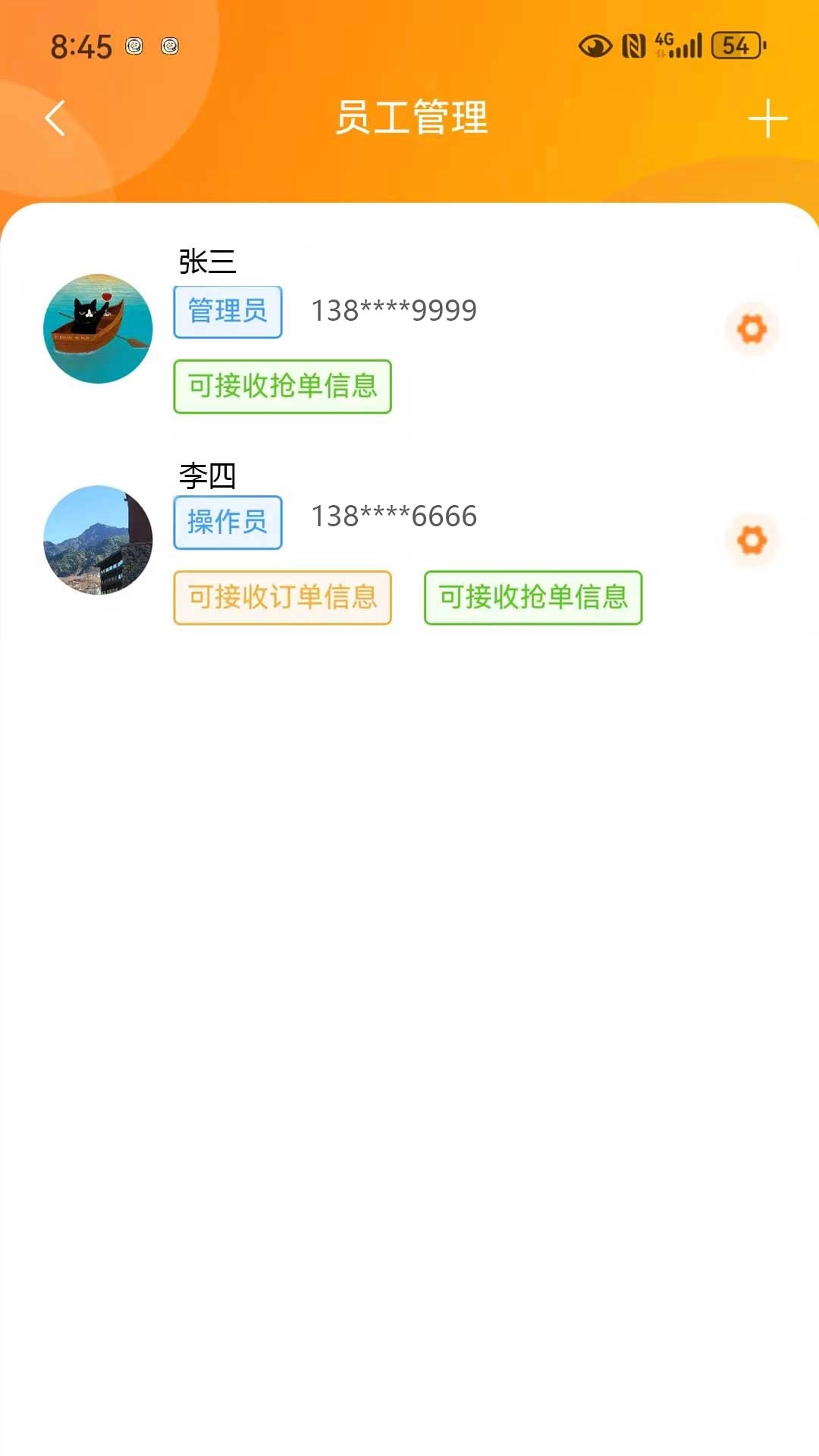Open the add employee plus icon
Screen dimensions: 819x1456
[x=767, y=118]
